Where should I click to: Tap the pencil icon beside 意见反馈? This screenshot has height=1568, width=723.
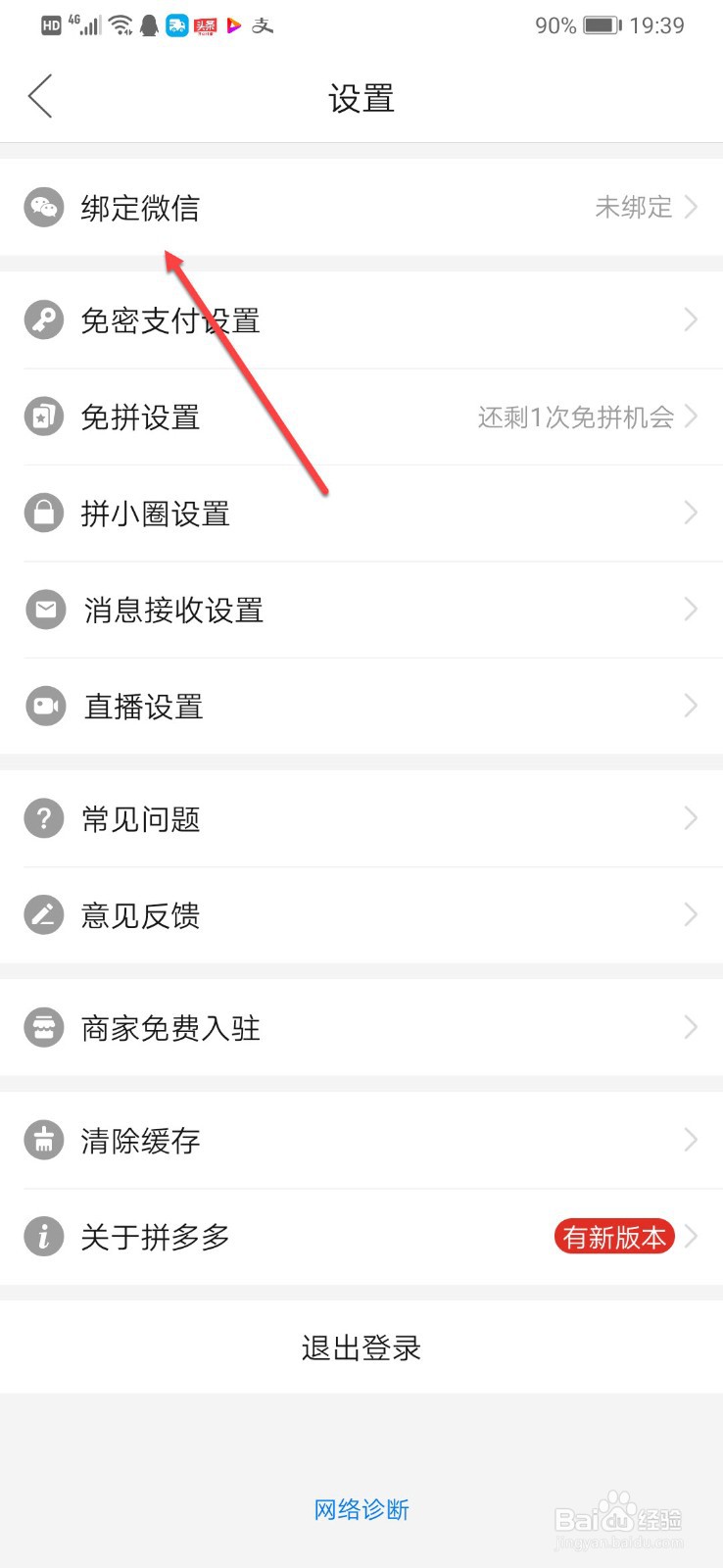tap(44, 914)
